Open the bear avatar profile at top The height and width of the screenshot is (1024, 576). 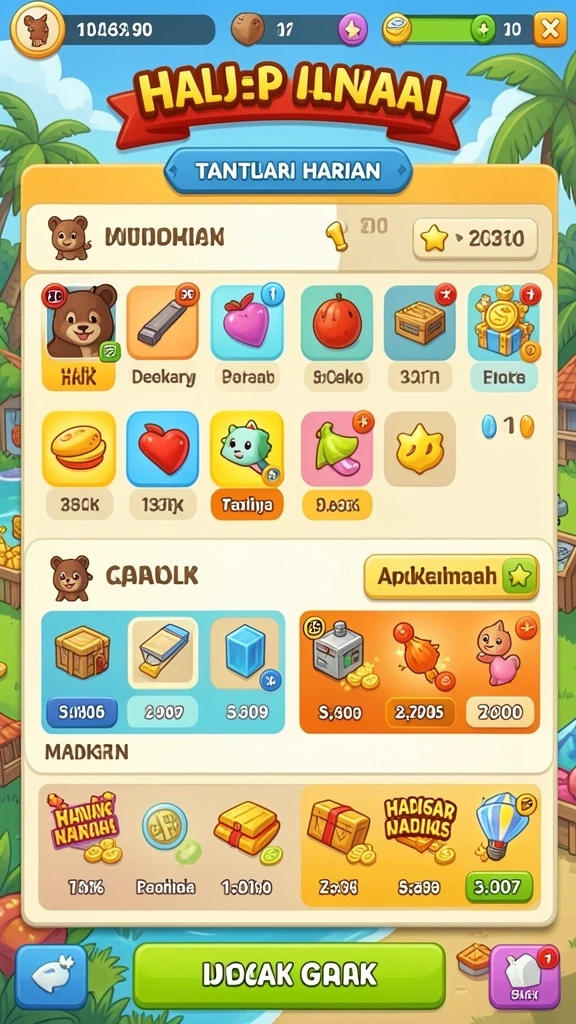coord(37,29)
